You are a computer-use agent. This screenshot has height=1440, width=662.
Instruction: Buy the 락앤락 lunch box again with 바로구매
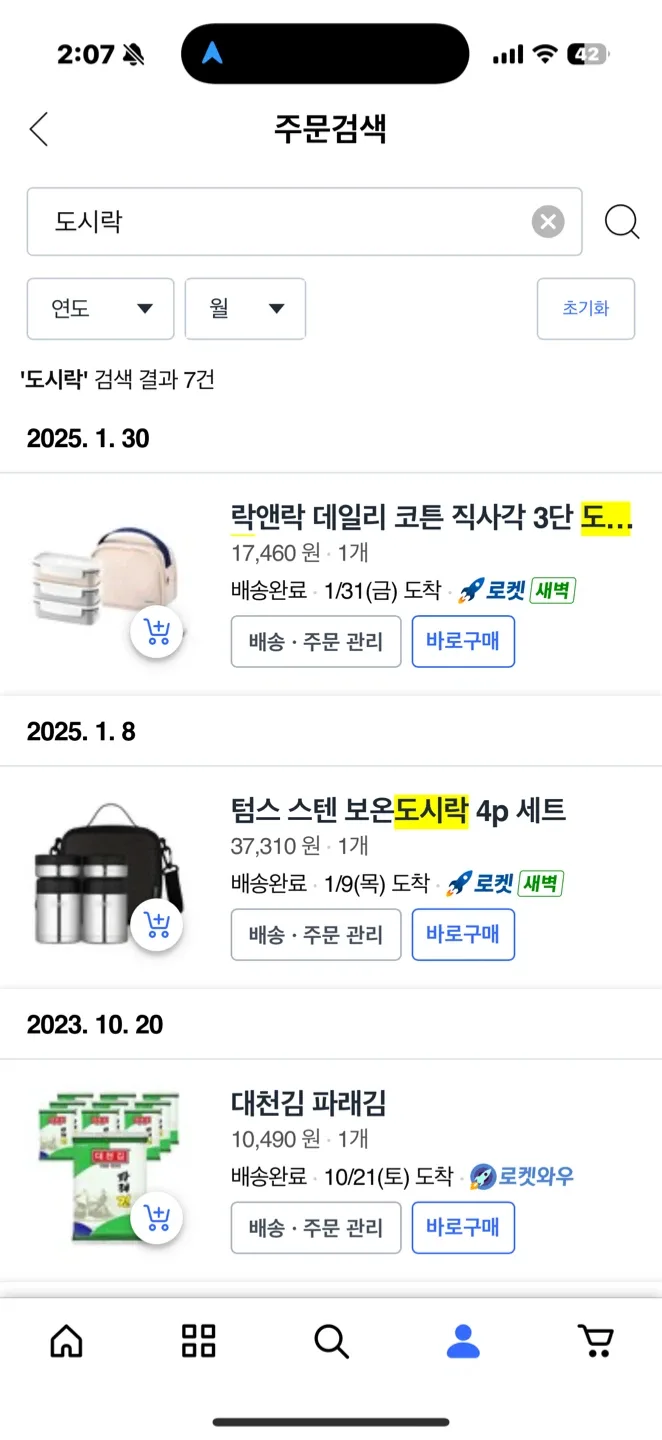click(x=463, y=642)
